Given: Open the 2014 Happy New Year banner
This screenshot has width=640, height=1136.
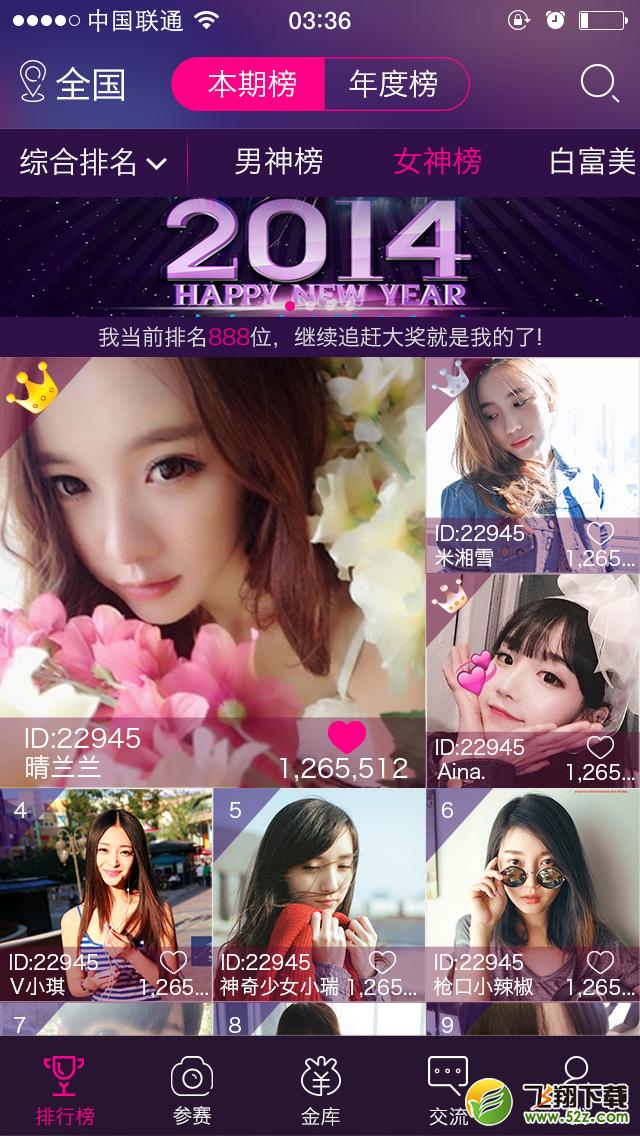Looking at the screenshot, I should (320, 256).
